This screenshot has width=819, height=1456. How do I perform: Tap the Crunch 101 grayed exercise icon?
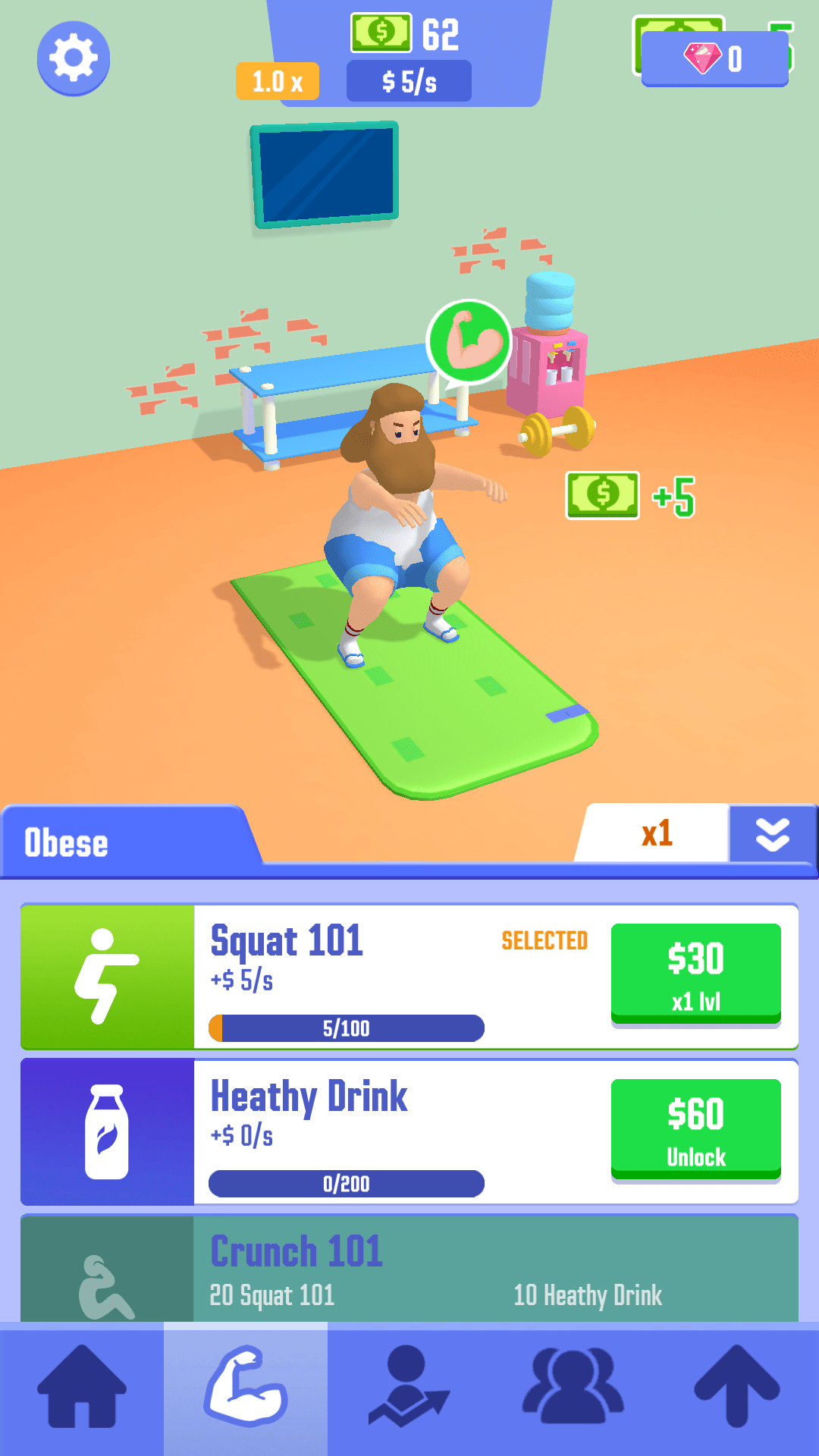(106, 1270)
